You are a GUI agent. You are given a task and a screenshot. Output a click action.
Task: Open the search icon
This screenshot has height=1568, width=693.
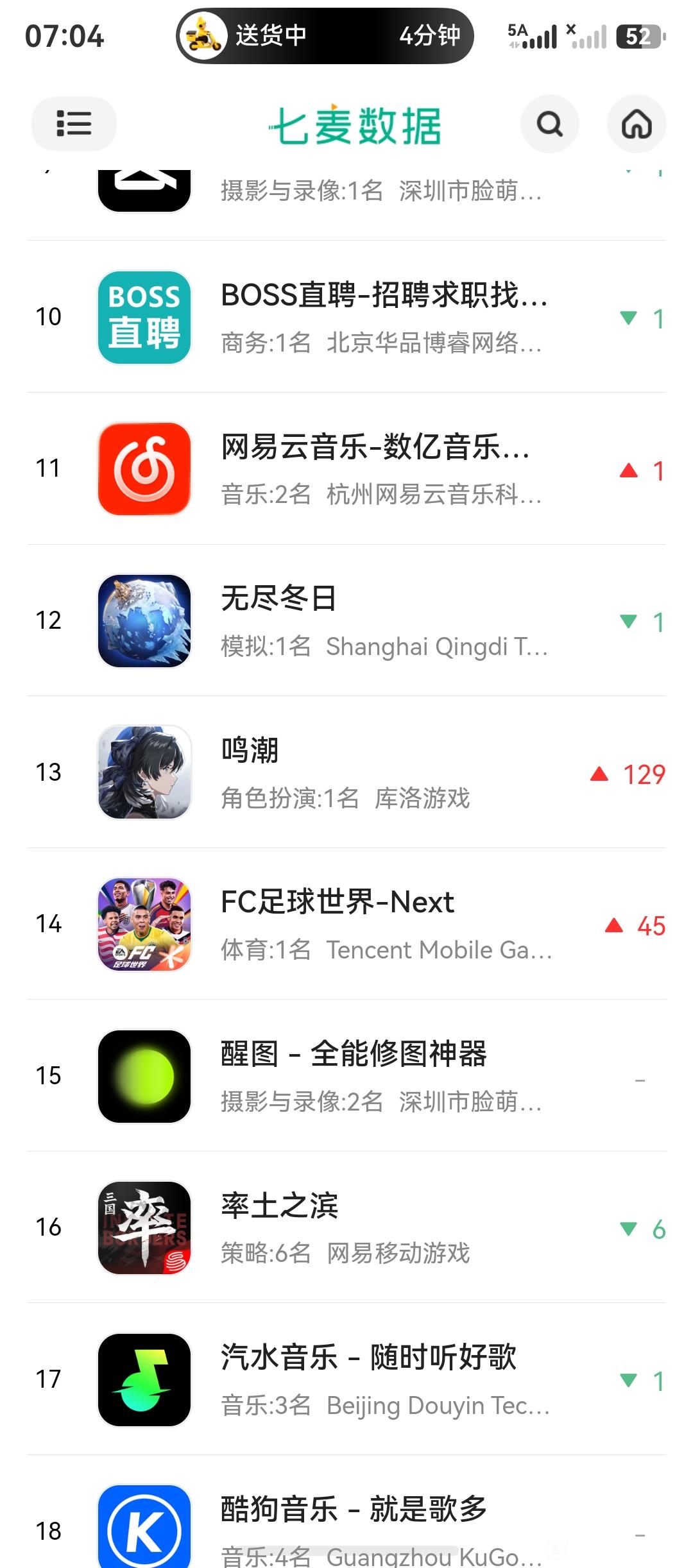click(x=550, y=124)
